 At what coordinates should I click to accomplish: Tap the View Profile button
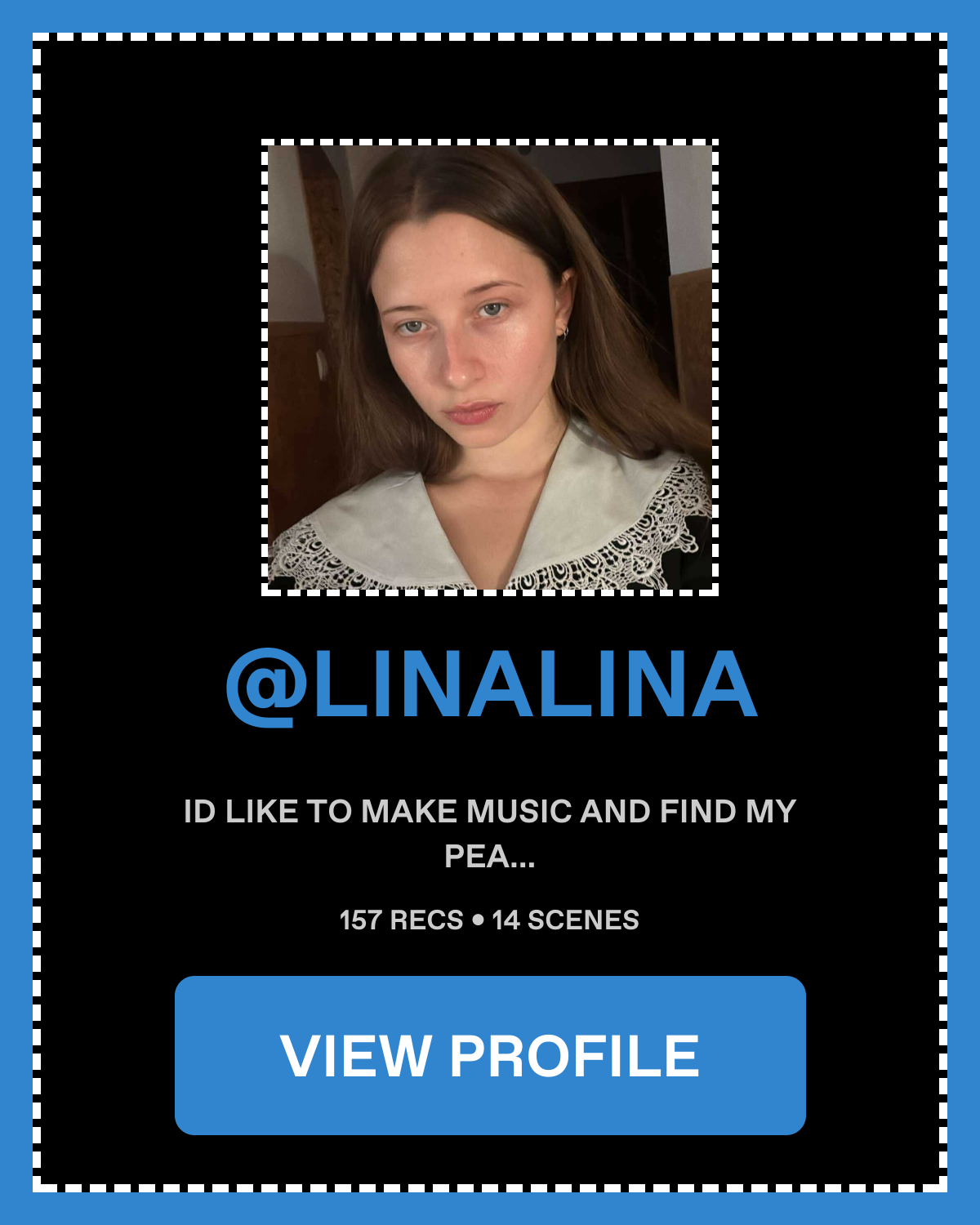[490, 1055]
